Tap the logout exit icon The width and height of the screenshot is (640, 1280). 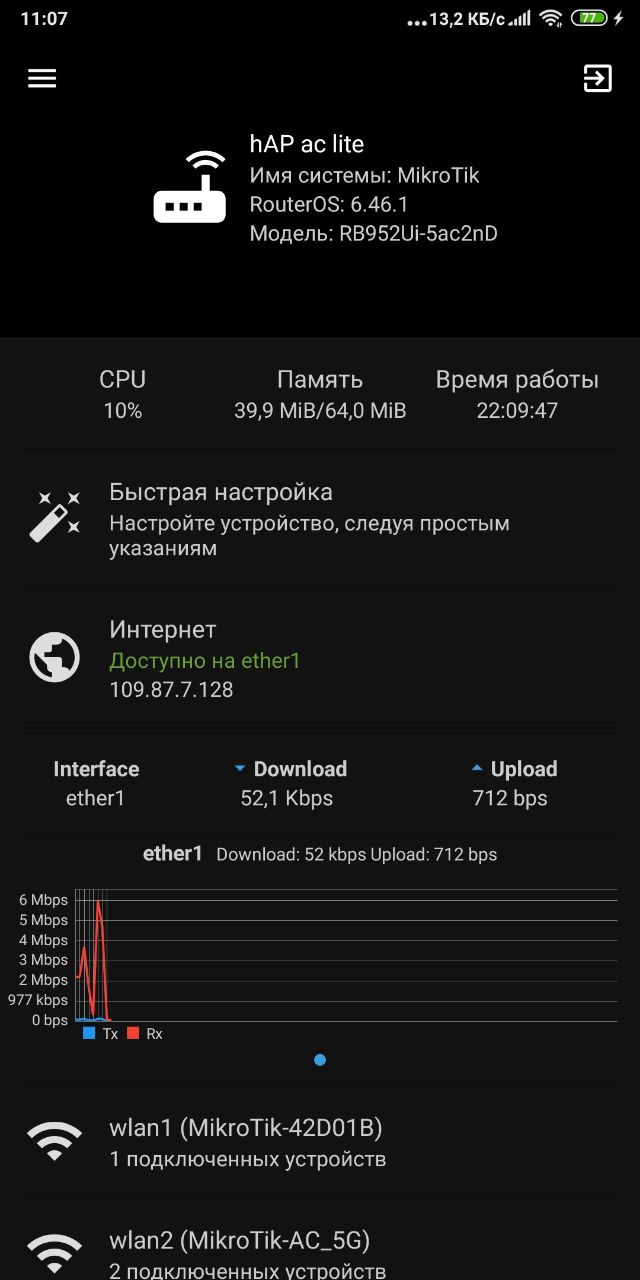coord(598,79)
